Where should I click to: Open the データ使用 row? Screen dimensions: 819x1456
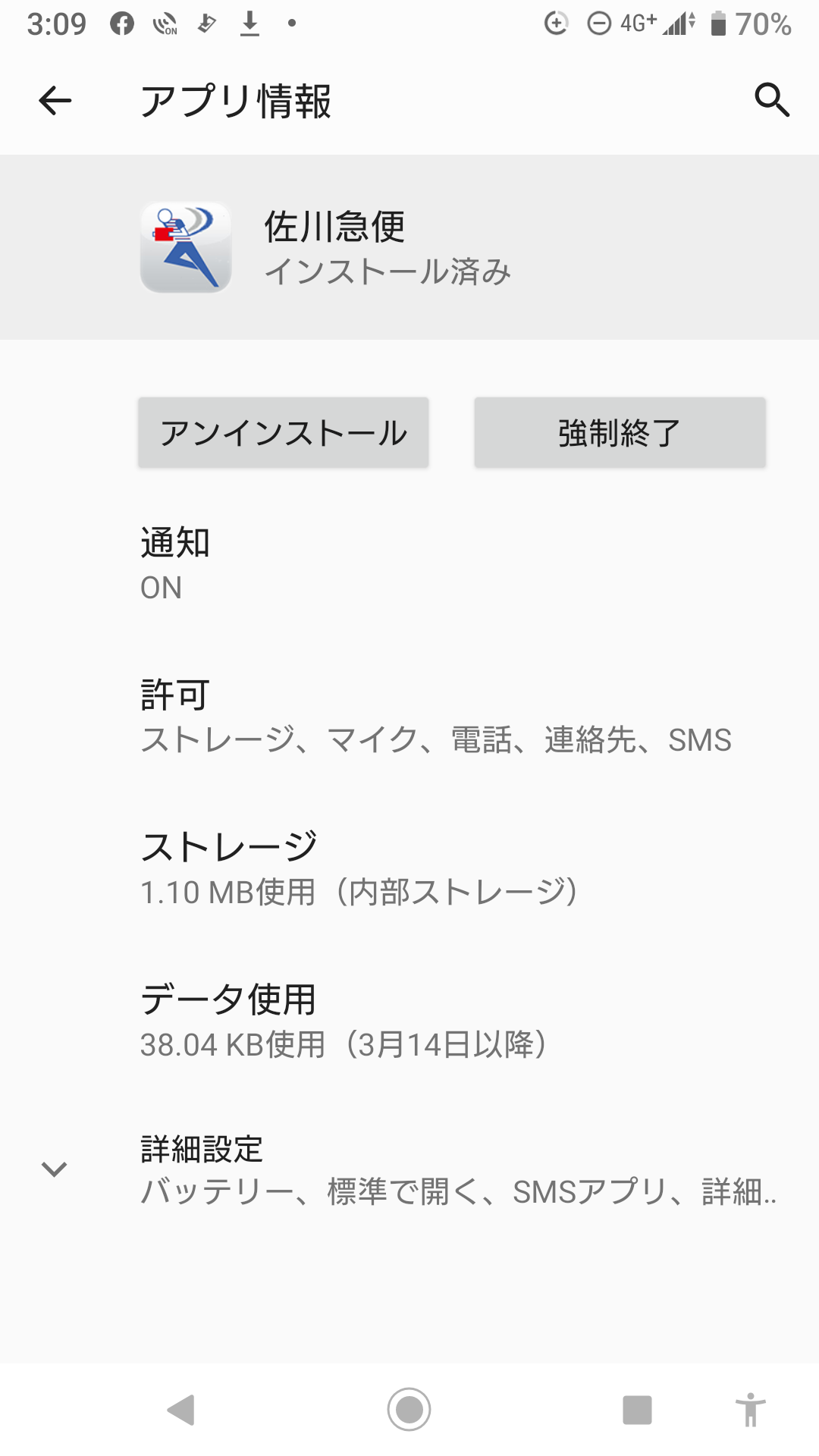click(x=409, y=1021)
